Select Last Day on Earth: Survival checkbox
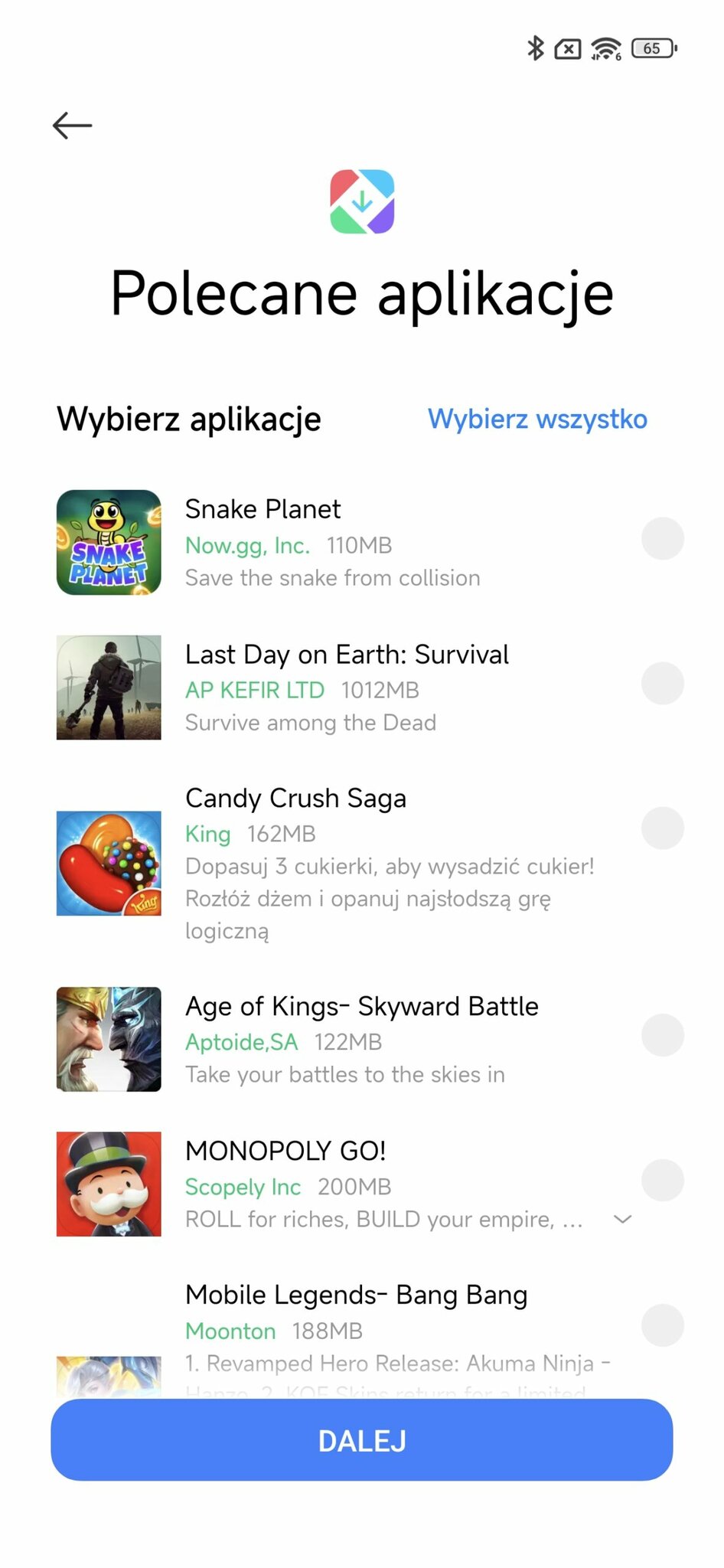The image size is (724, 1568). click(x=662, y=683)
